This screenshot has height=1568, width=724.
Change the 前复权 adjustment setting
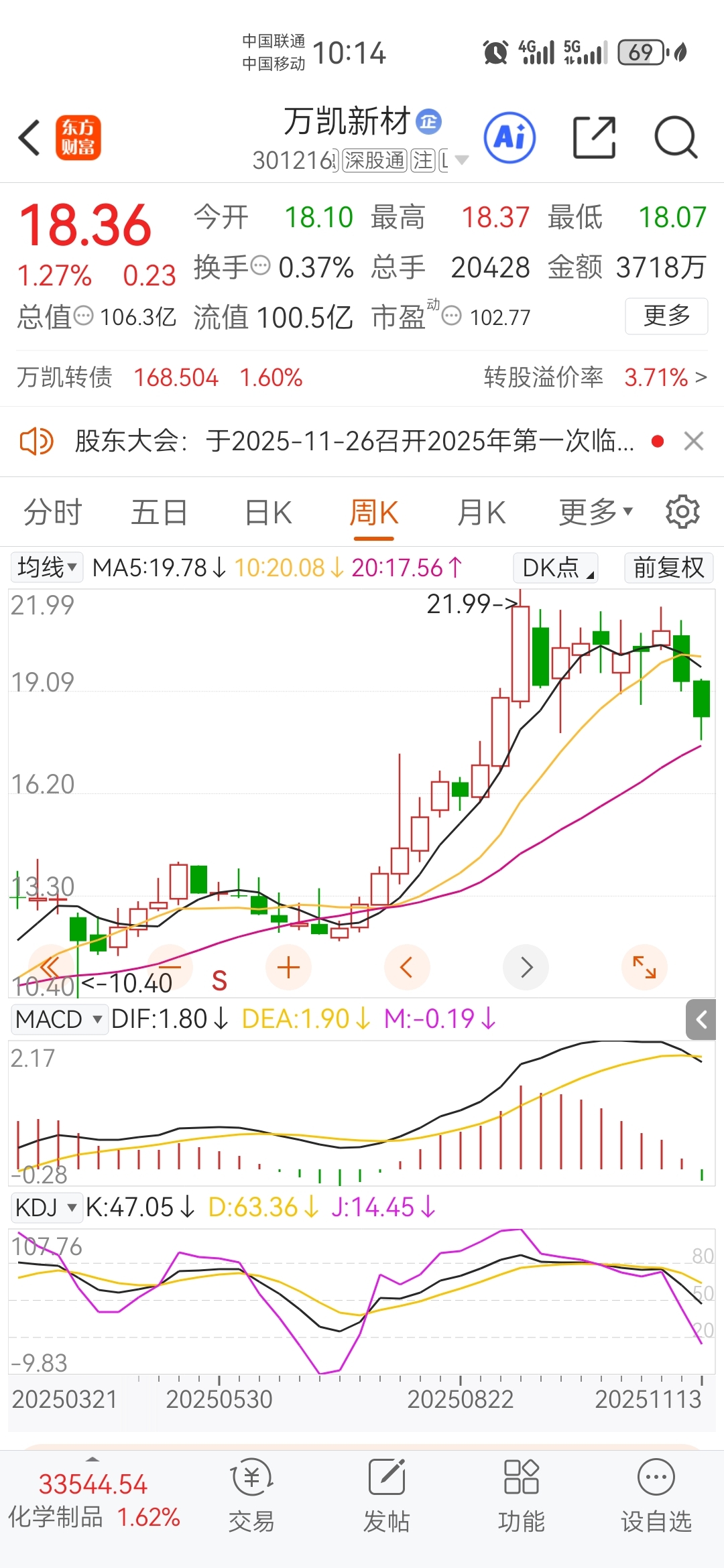[668, 568]
